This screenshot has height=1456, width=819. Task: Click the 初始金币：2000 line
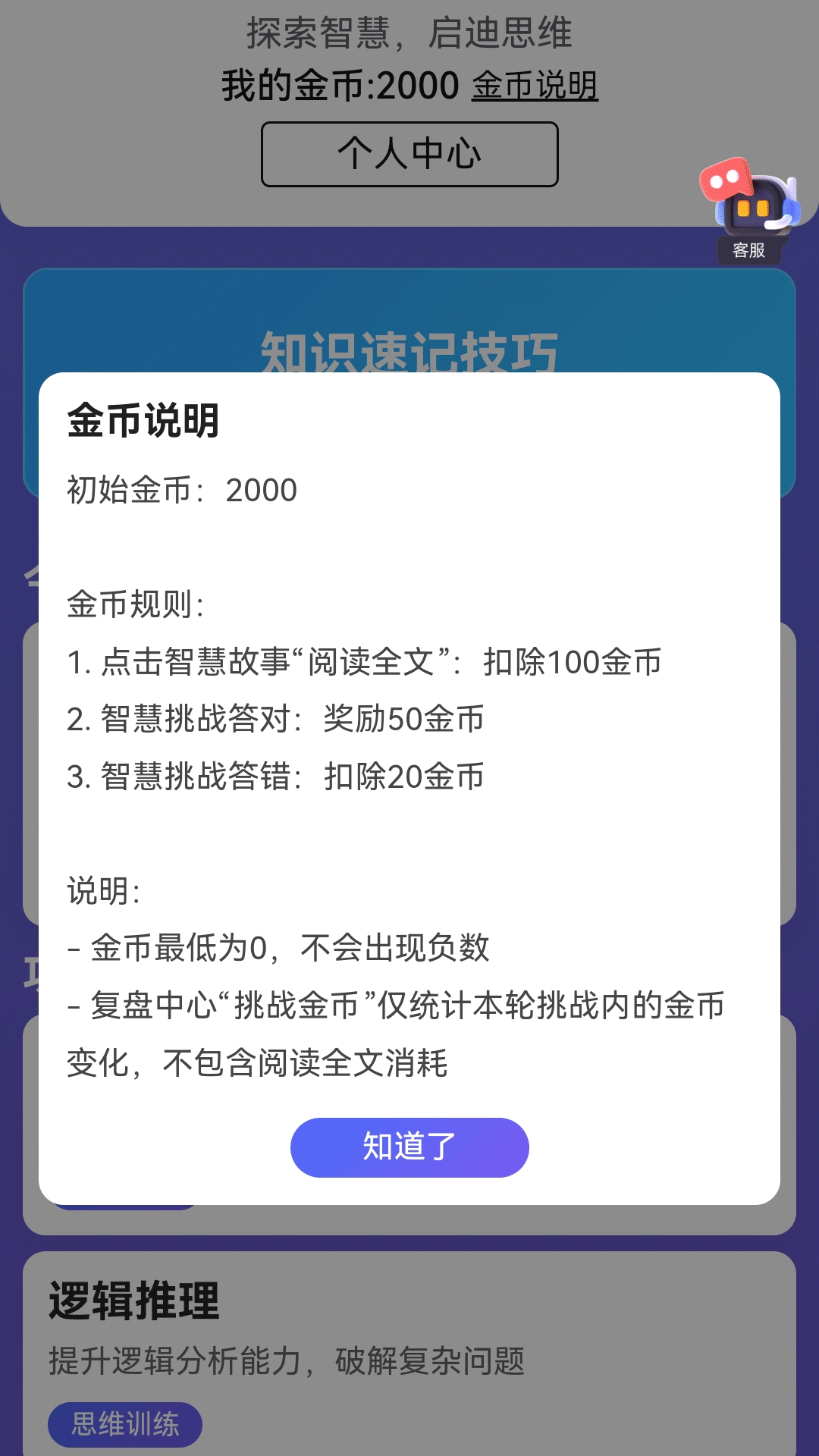[180, 491]
